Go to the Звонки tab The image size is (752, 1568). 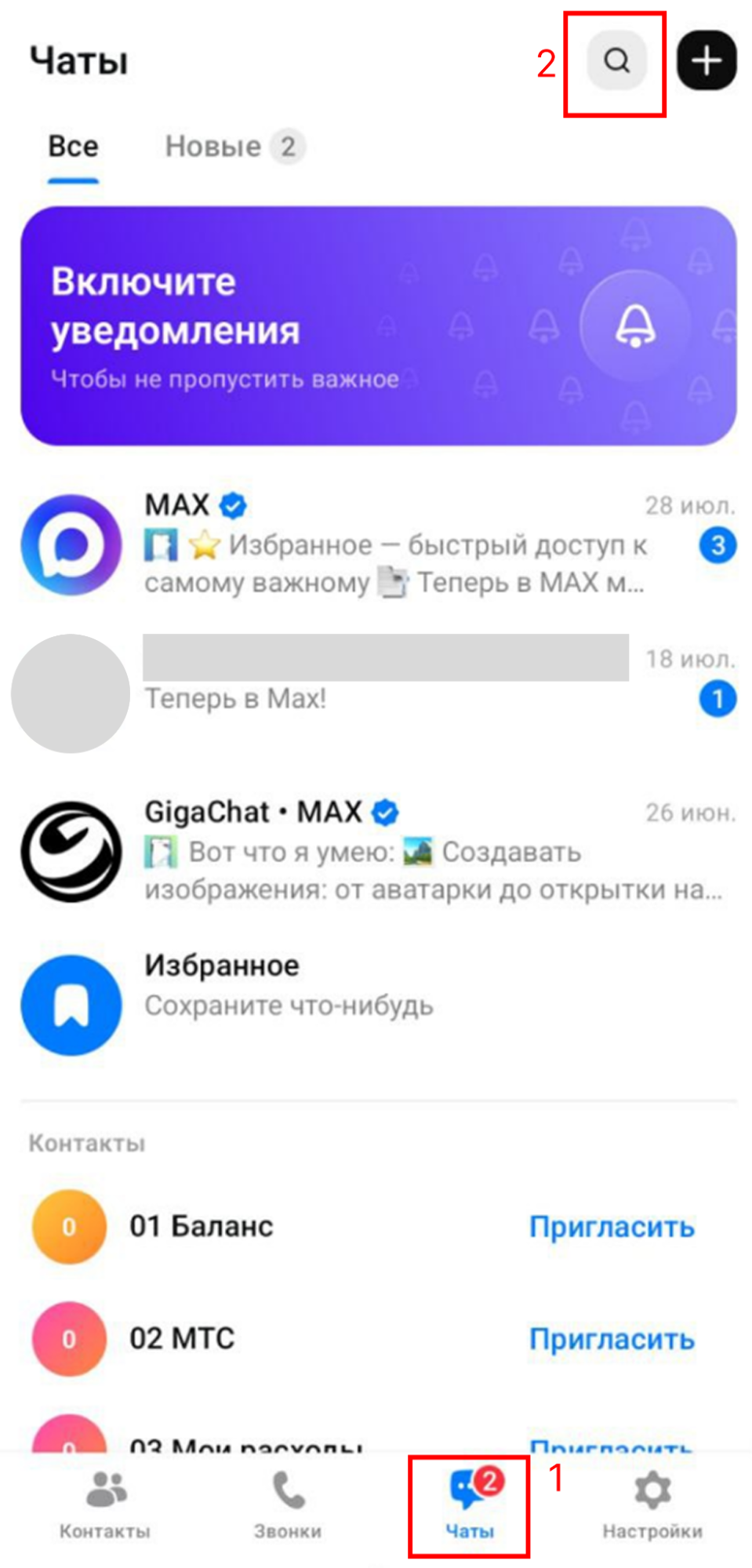click(288, 1506)
